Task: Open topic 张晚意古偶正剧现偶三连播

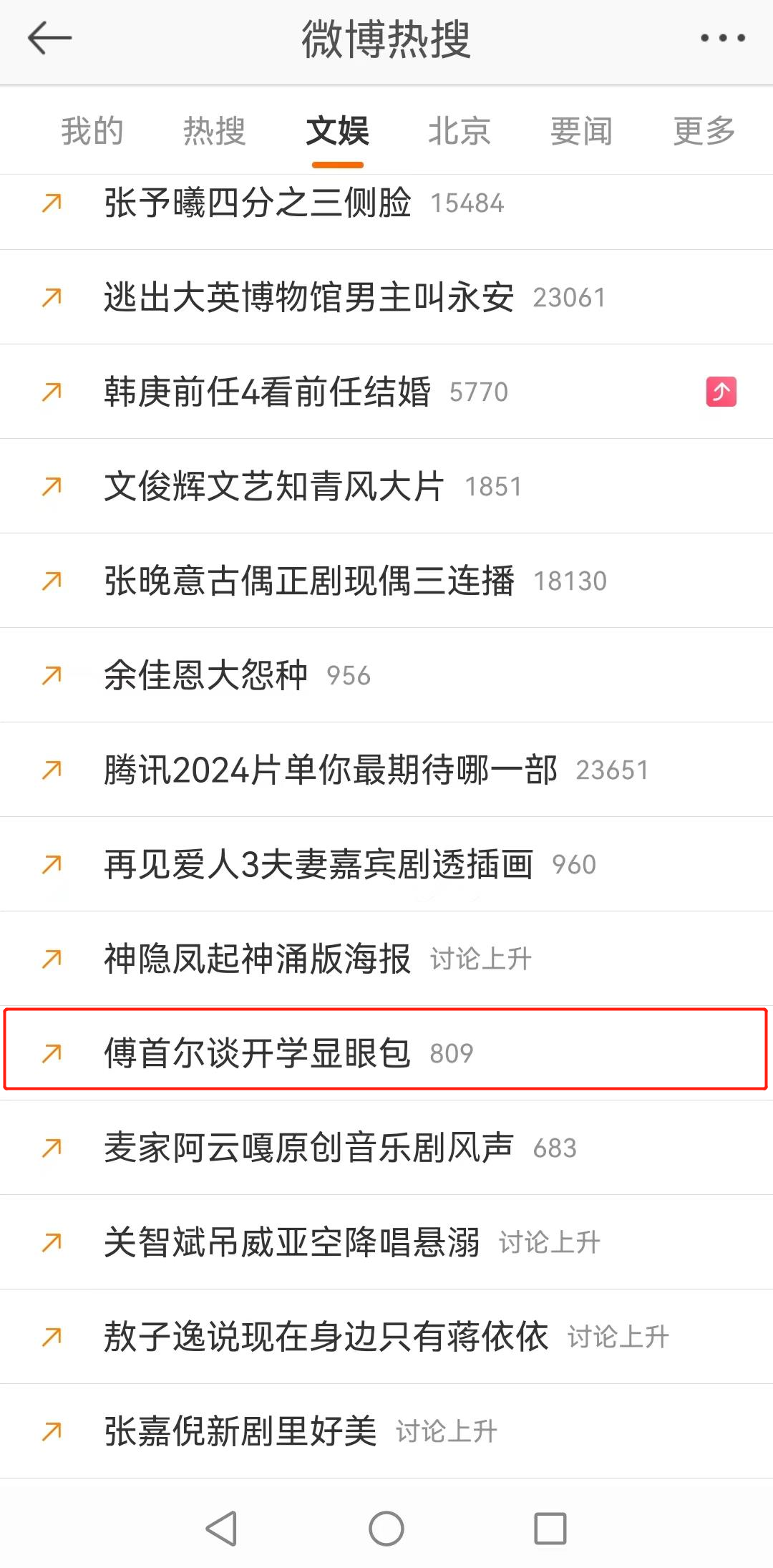Action: tap(308, 581)
